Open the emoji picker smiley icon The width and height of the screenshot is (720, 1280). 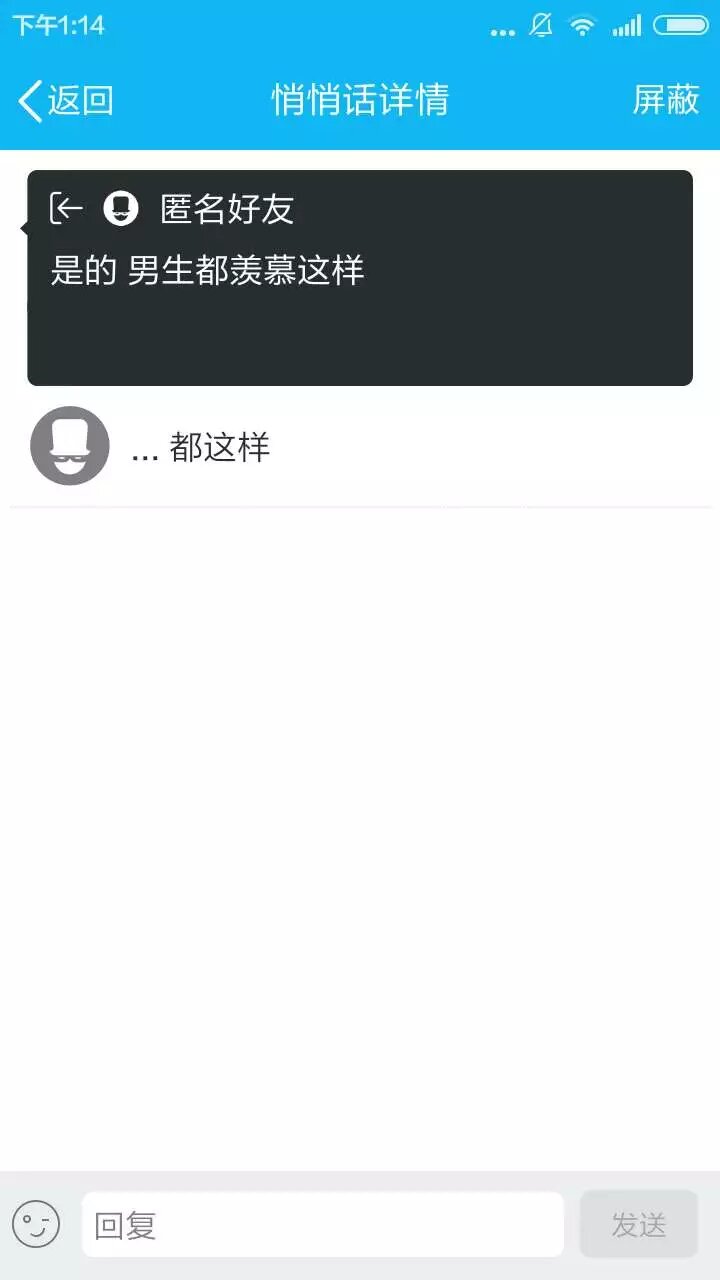(36, 1224)
